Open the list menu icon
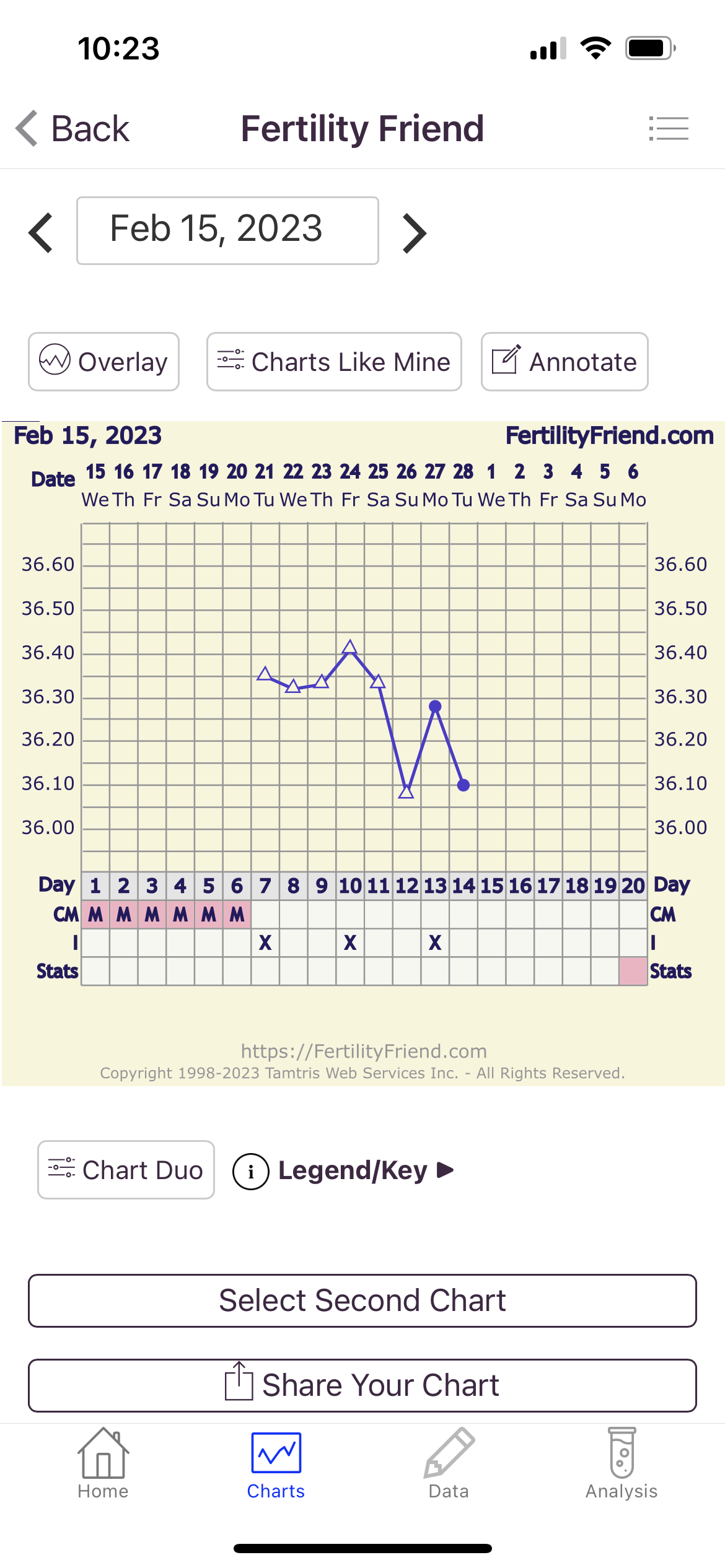This screenshot has width=725, height=1568. [x=669, y=128]
